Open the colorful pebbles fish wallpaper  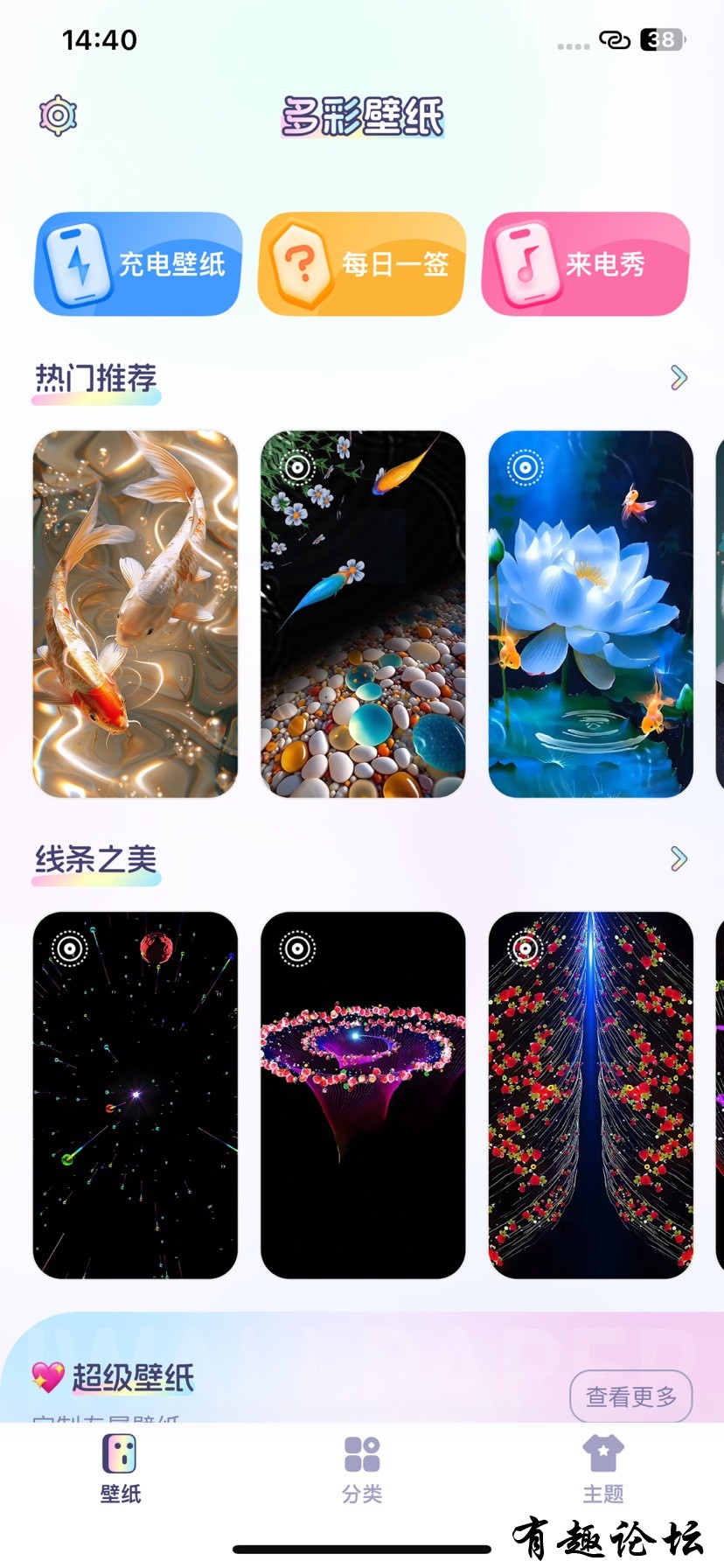[363, 614]
